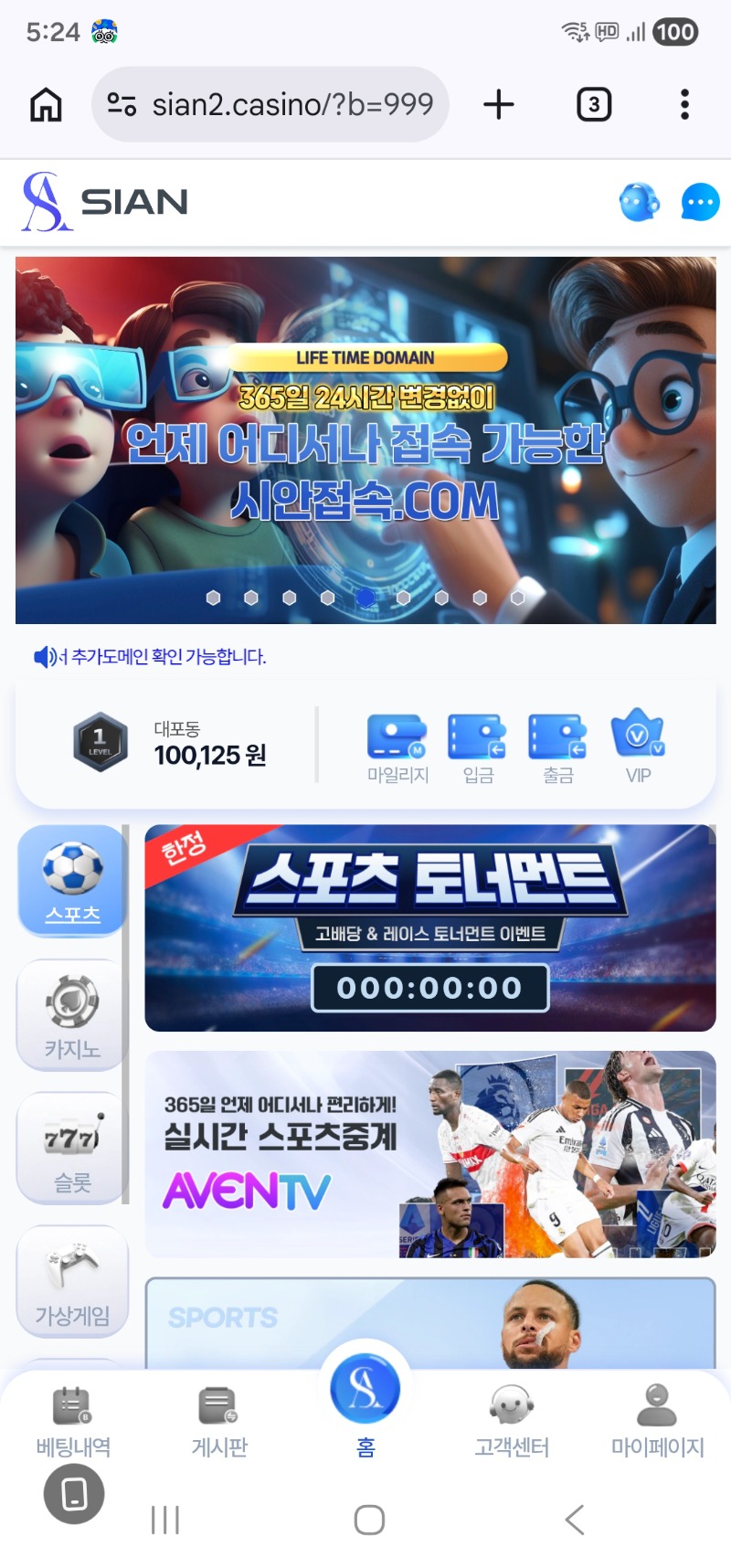Open the browser home page
Viewport: 731px width, 1568px height.
[x=46, y=105]
